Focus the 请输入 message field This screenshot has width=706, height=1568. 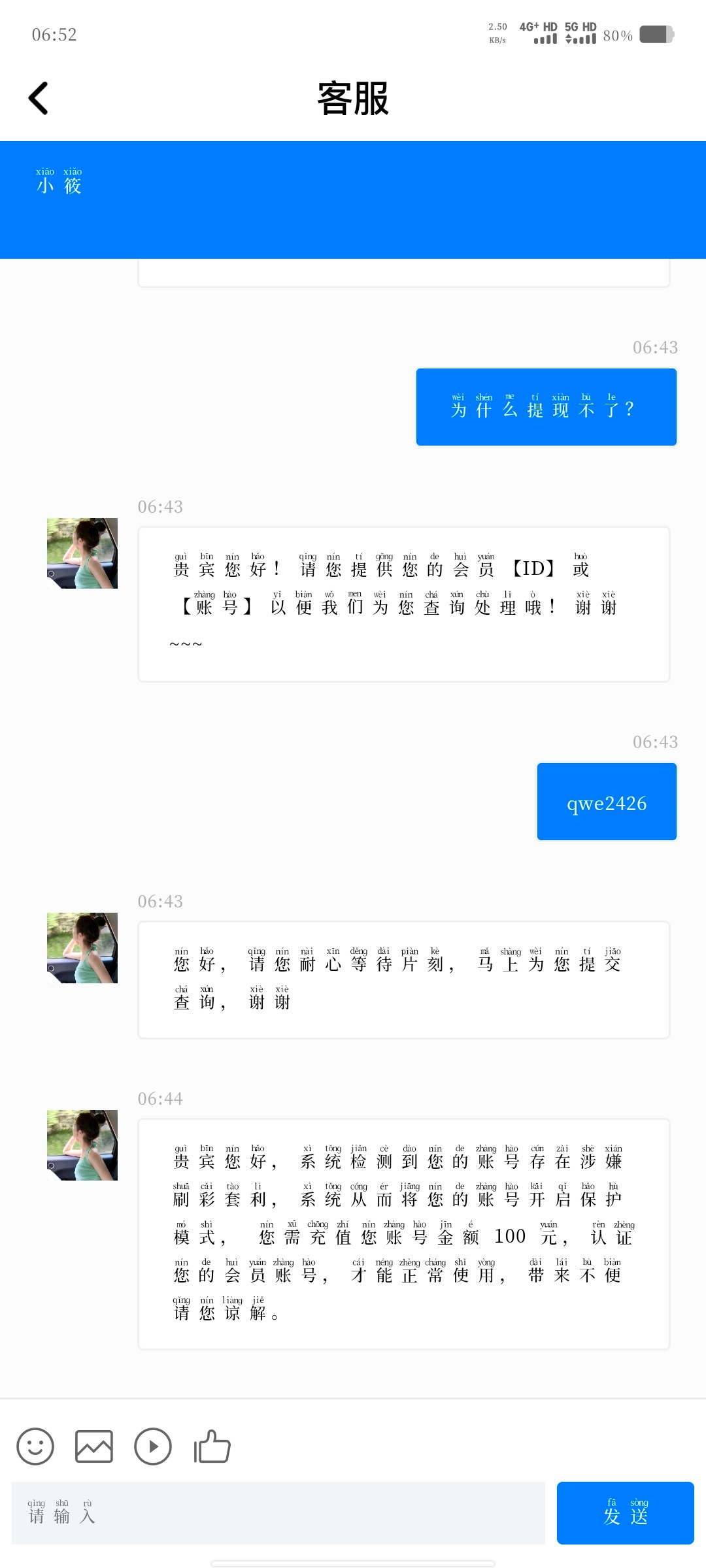point(278,1512)
